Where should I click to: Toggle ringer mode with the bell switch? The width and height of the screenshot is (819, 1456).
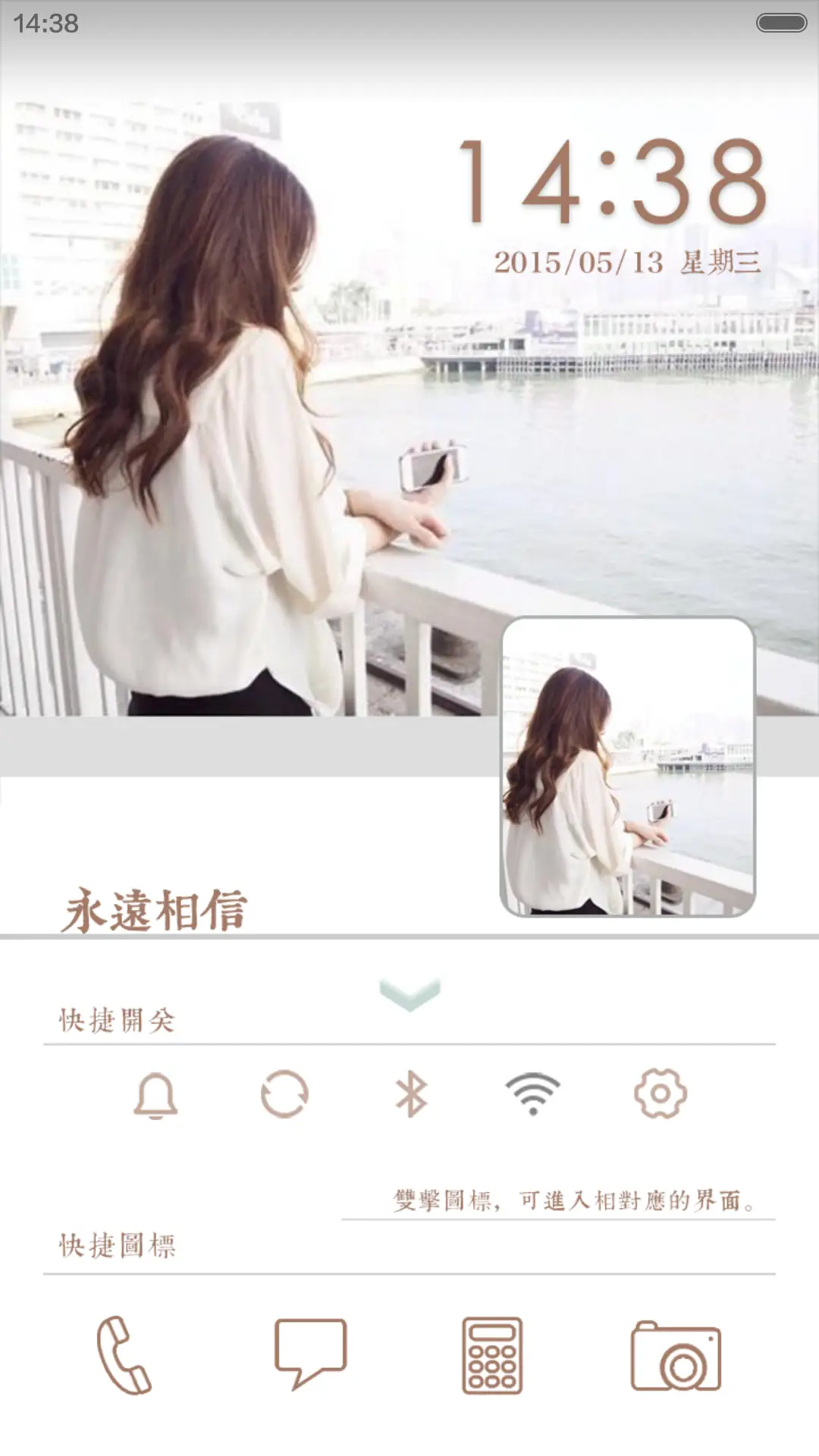pos(155,1094)
